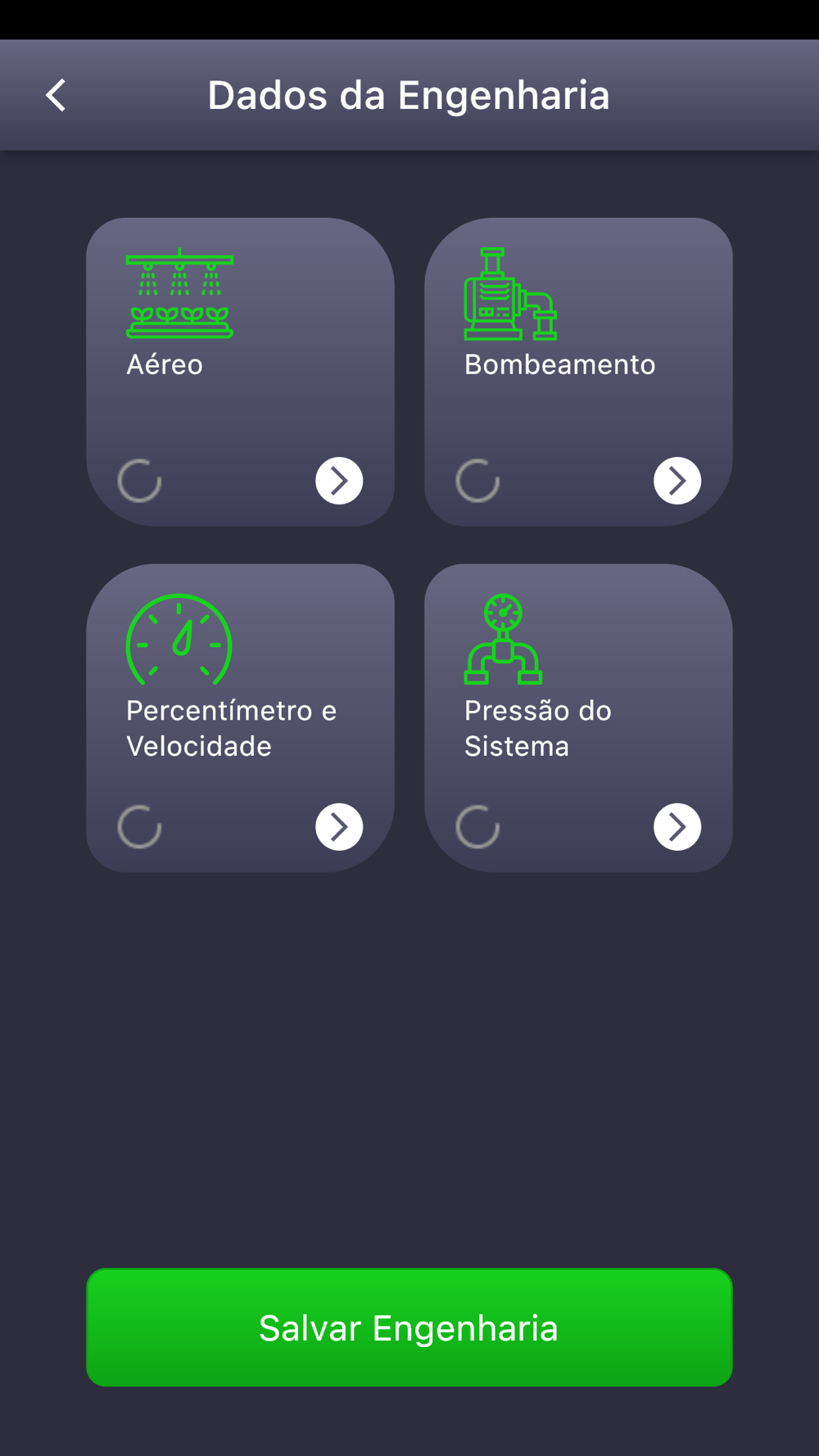819x1456 pixels.
Task: Go back using the header arrow
Action: (56, 96)
